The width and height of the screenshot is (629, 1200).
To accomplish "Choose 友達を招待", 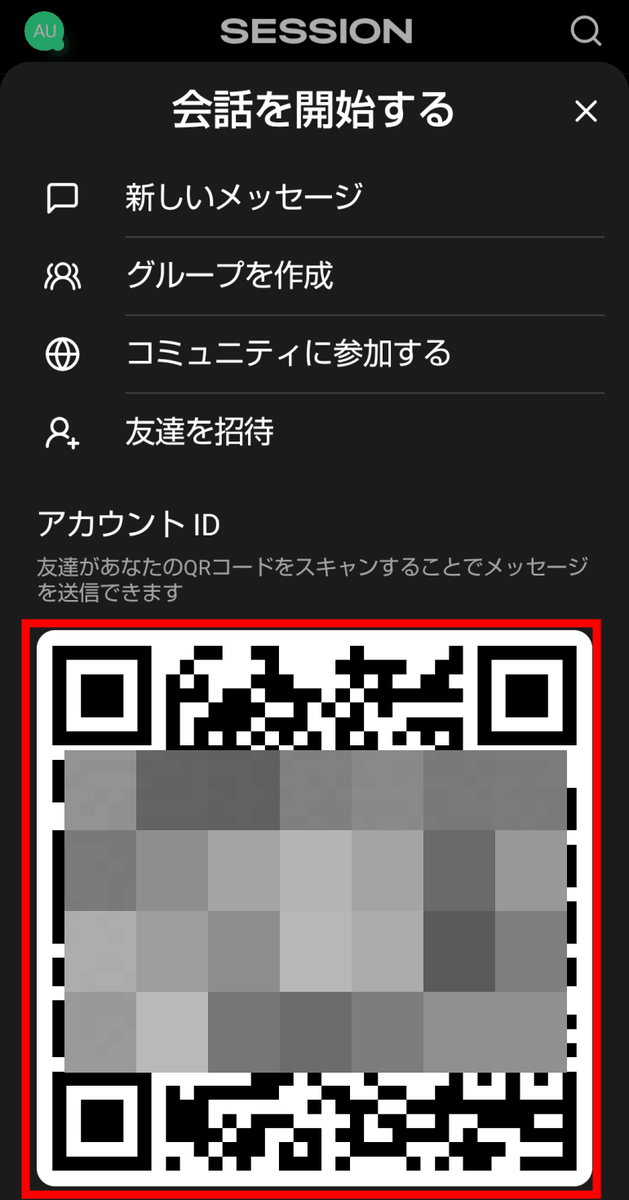I will pyautogui.click(x=199, y=432).
